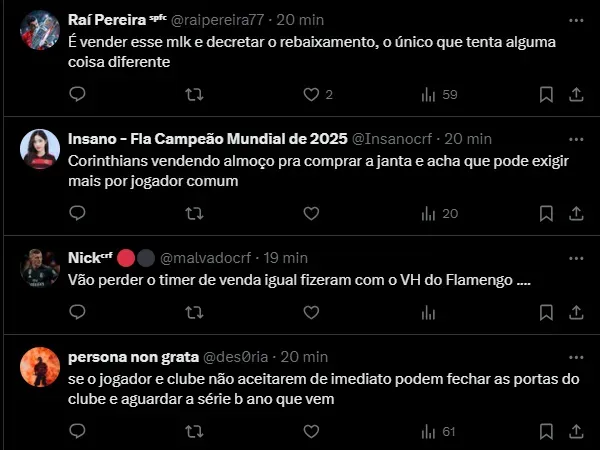The height and width of the screenshot is (450, 600).
Task: Open more options on Insano's post
Action: click(576, 137)
